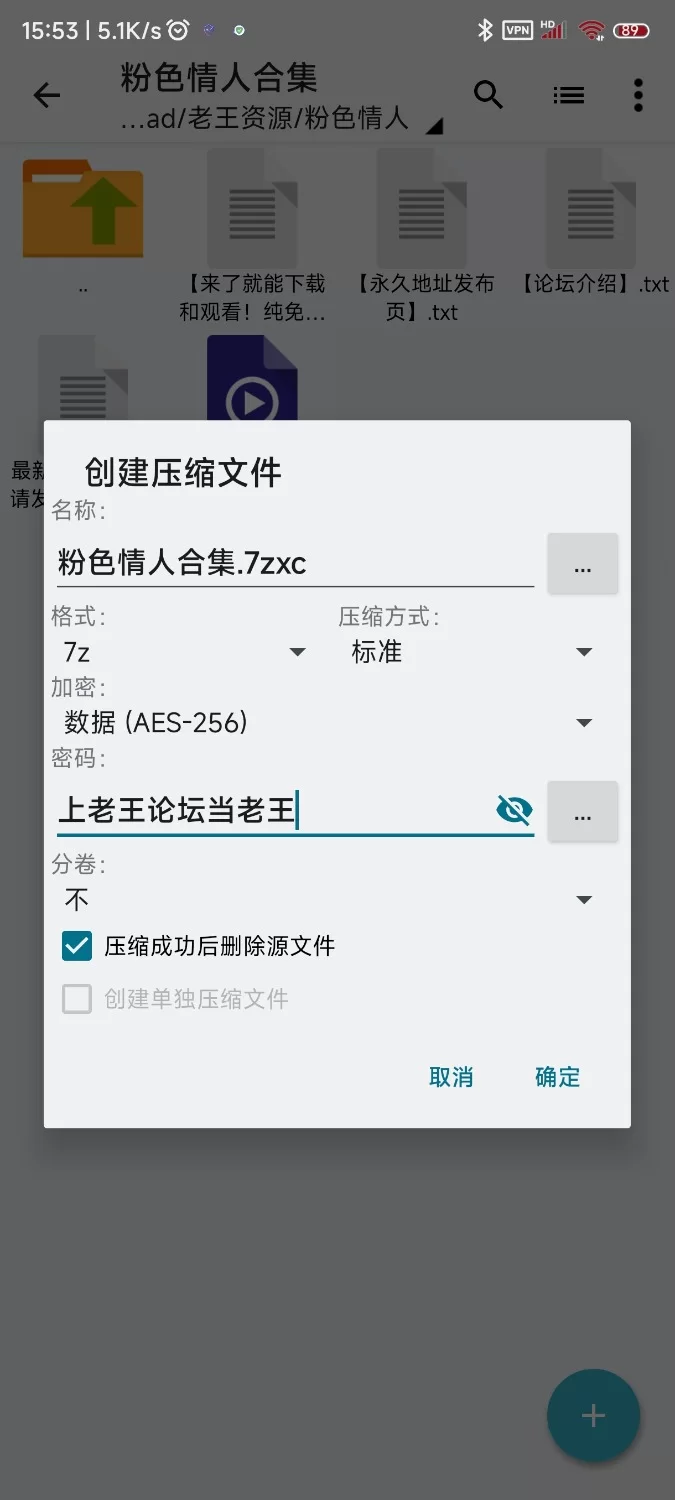The image size is (675, 1500).
Task: Open the 格式 7z dropdown
Action: pos(185,652)
